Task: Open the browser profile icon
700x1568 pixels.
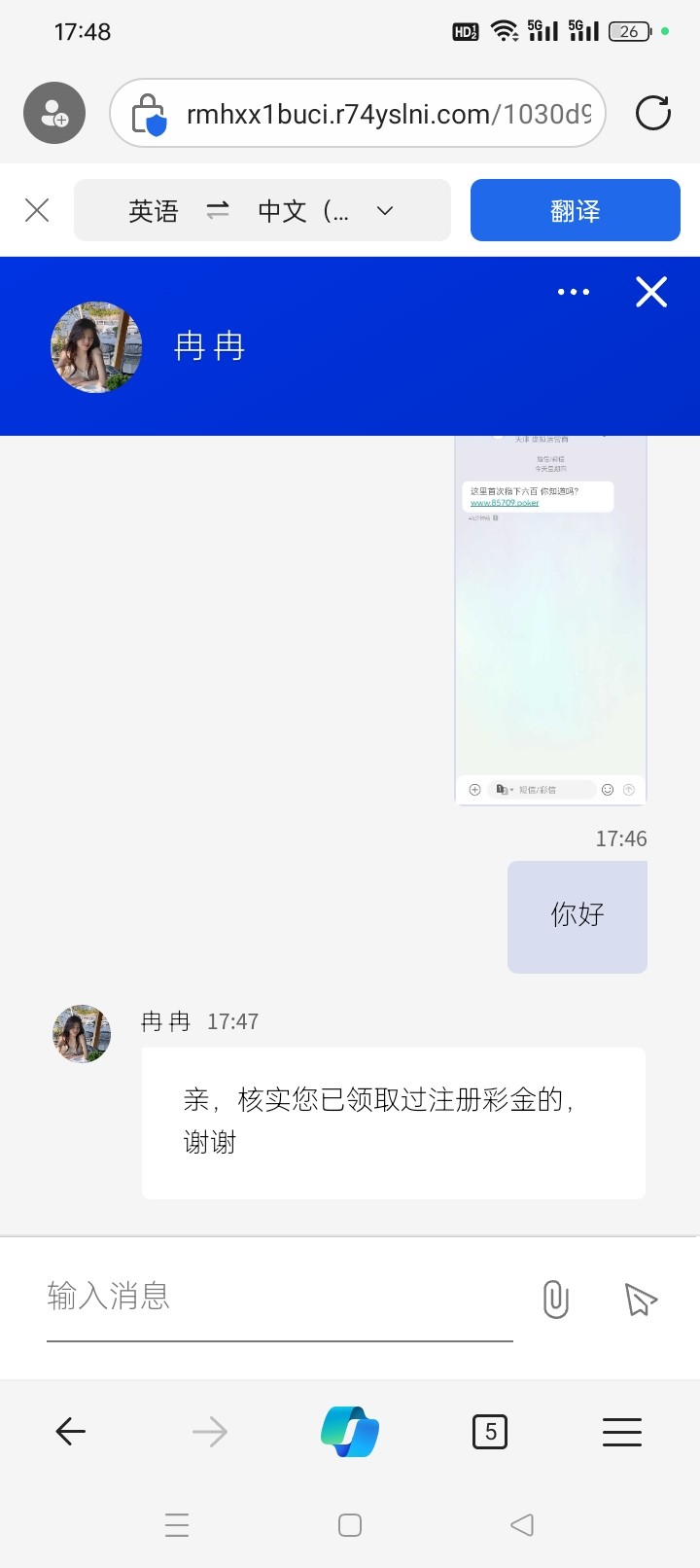Action: pos(54,113)
